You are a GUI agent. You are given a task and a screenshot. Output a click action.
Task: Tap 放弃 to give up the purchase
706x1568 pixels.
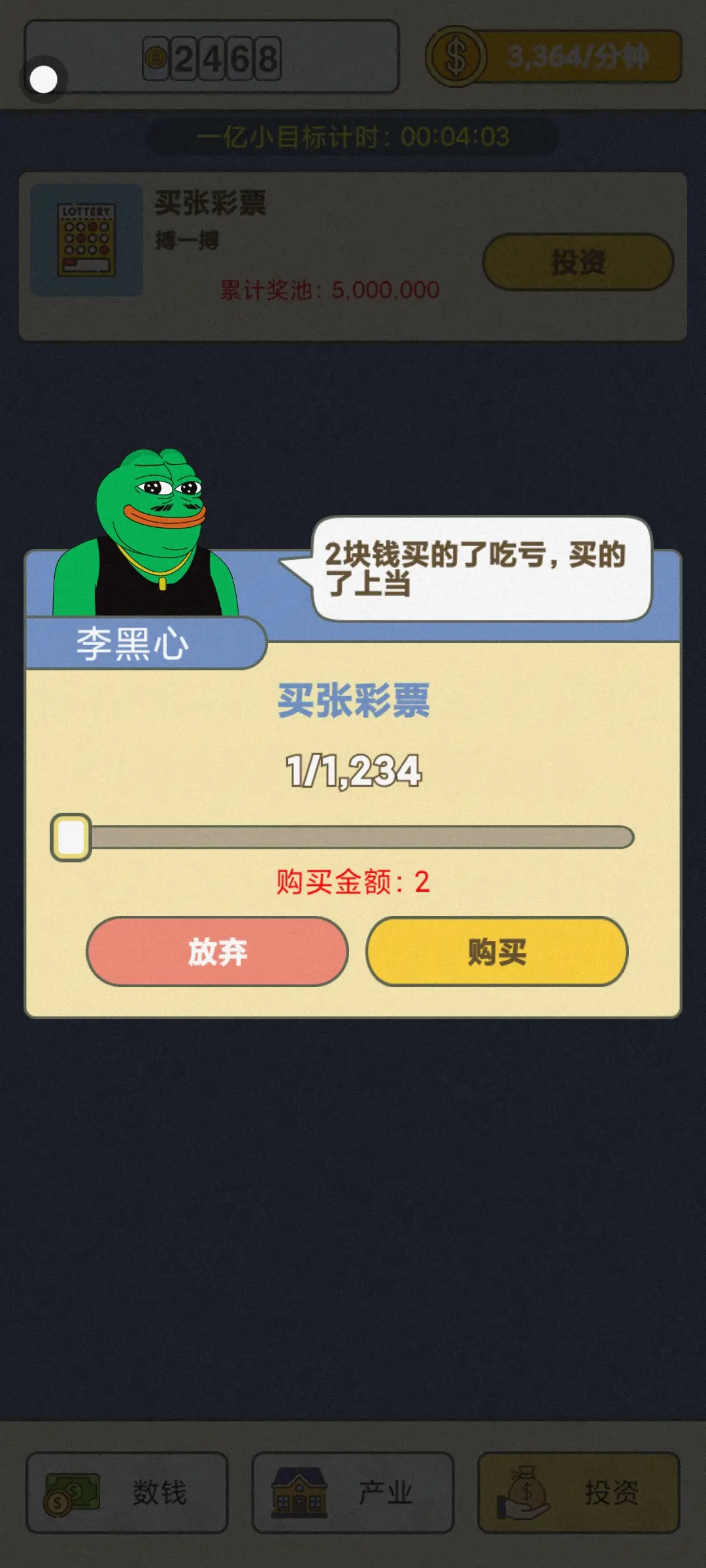tap(217, 951)
